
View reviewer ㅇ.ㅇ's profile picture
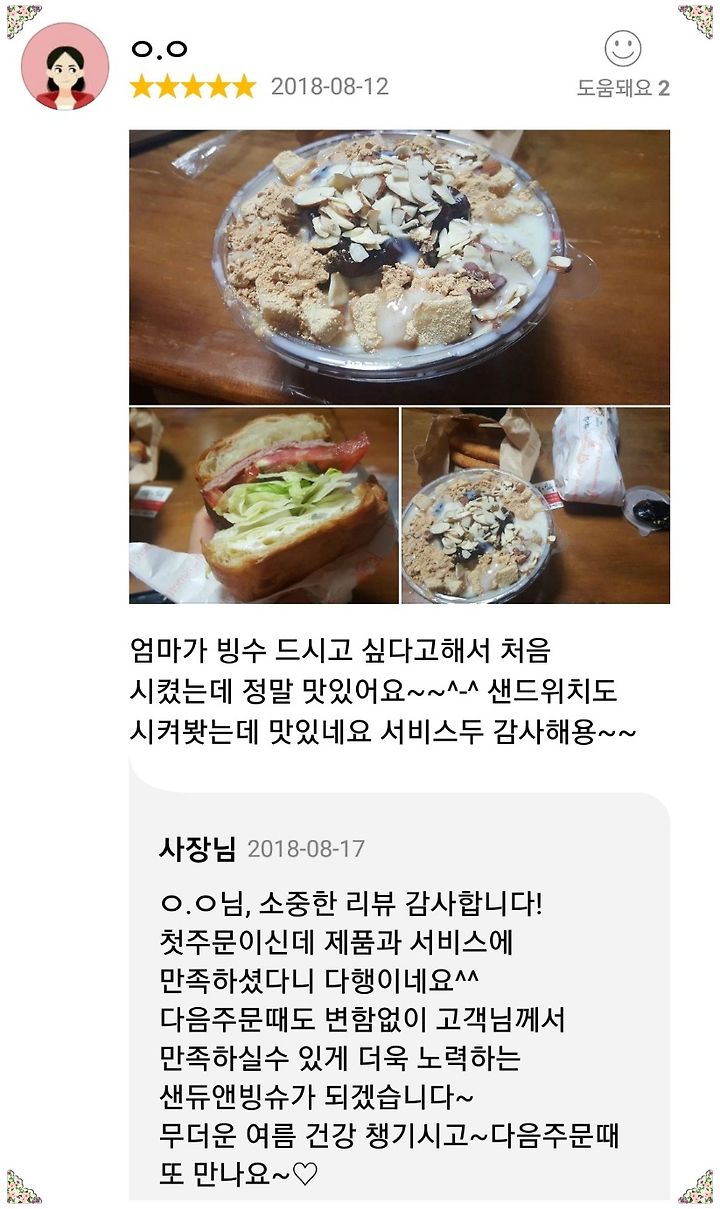tap(65, 66)
